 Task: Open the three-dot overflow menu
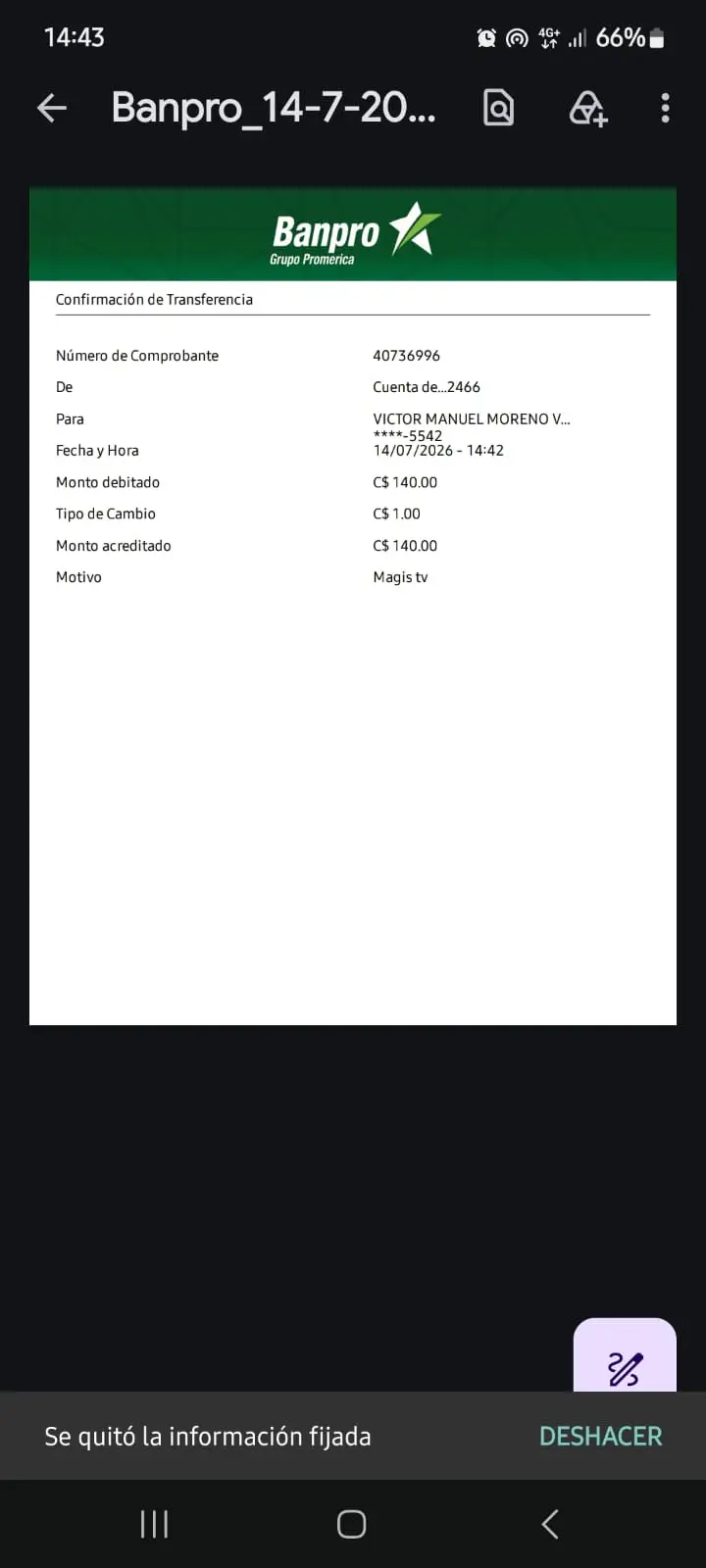[x=665, y=108]
